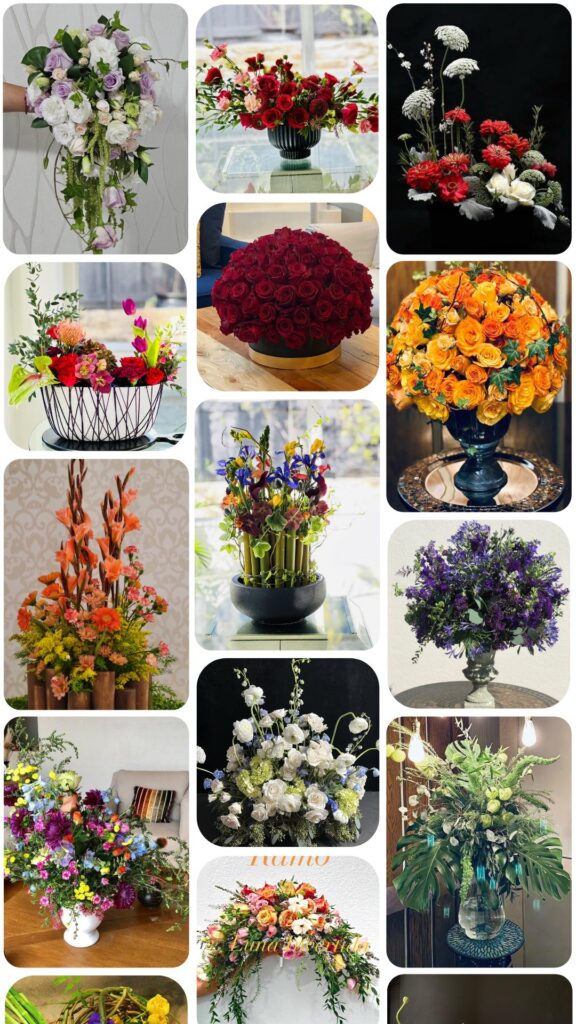Open the red rose dome arrangement pin
The height and width of the screenshot is (1024, 576).
point(288,296)
